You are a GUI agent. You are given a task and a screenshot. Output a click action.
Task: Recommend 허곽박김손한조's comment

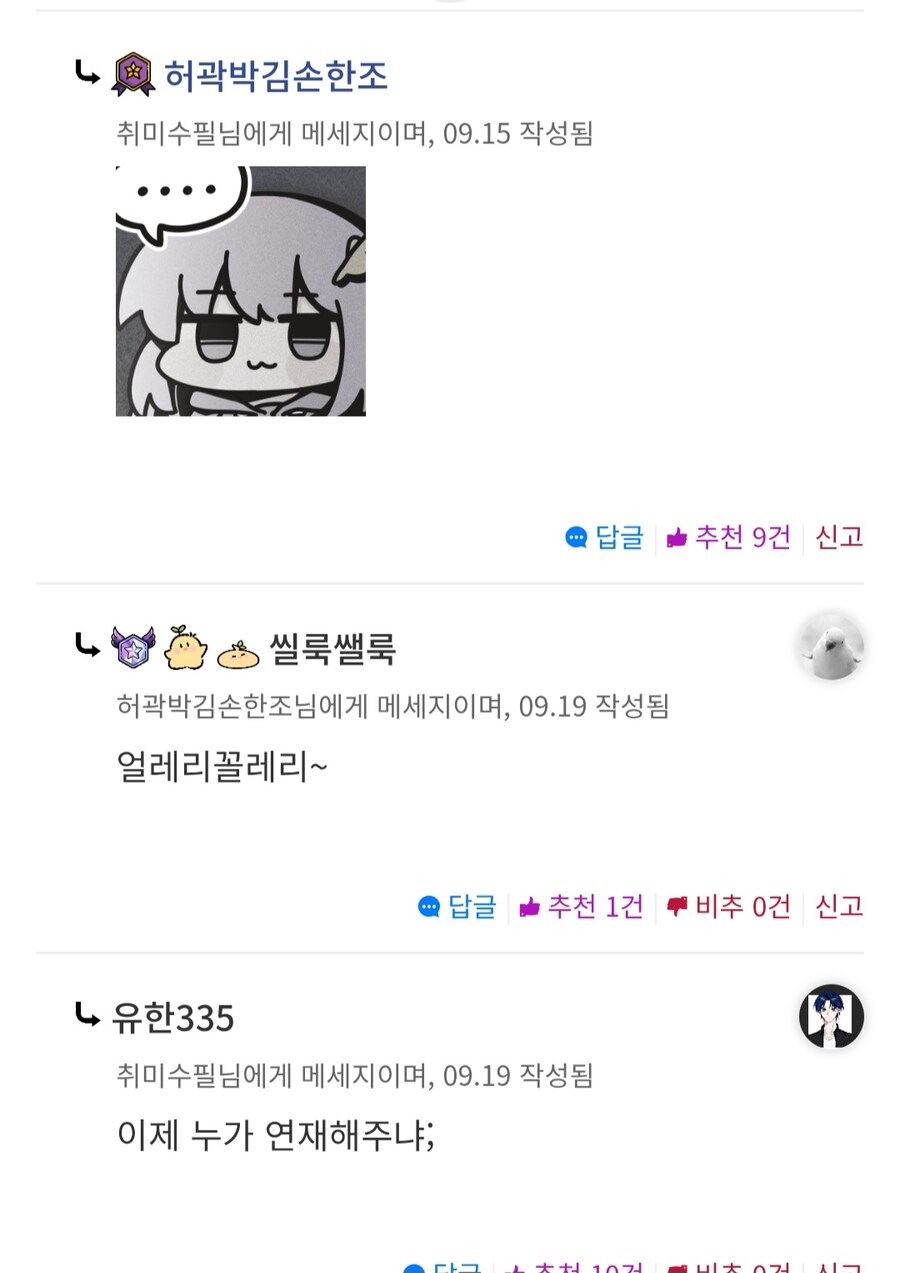tap(729, 537)
